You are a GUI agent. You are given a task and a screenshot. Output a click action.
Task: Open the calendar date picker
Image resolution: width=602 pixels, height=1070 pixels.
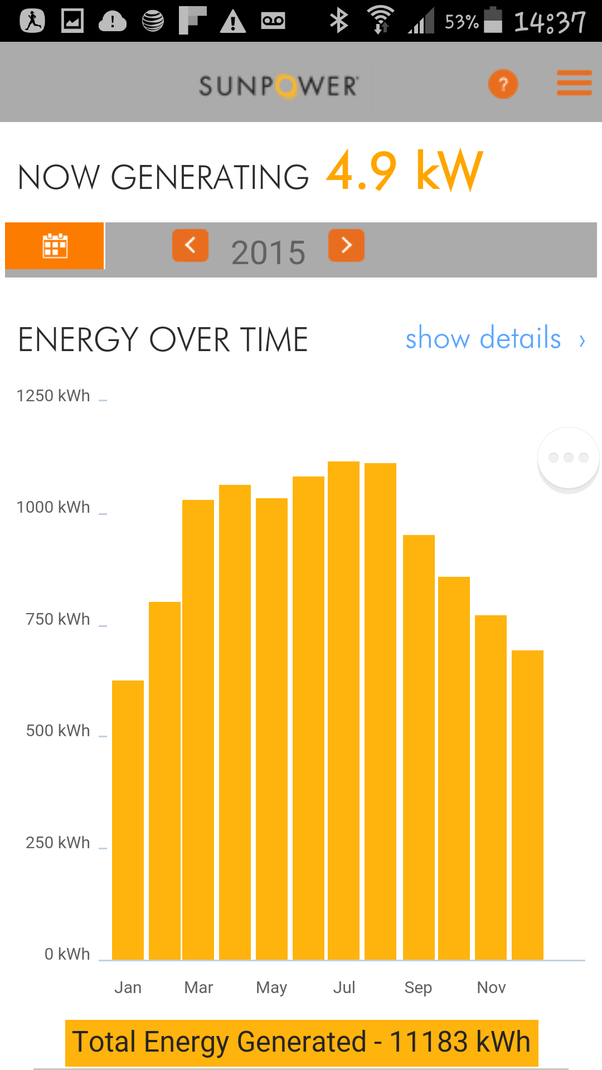(55, 246)
